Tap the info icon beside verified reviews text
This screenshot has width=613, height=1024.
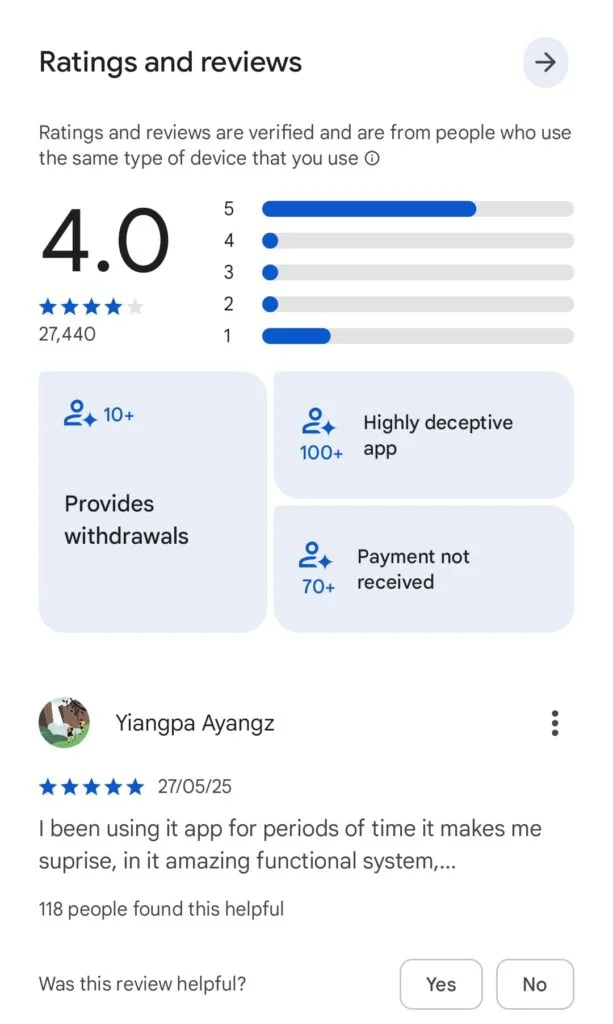coord(372,158)
